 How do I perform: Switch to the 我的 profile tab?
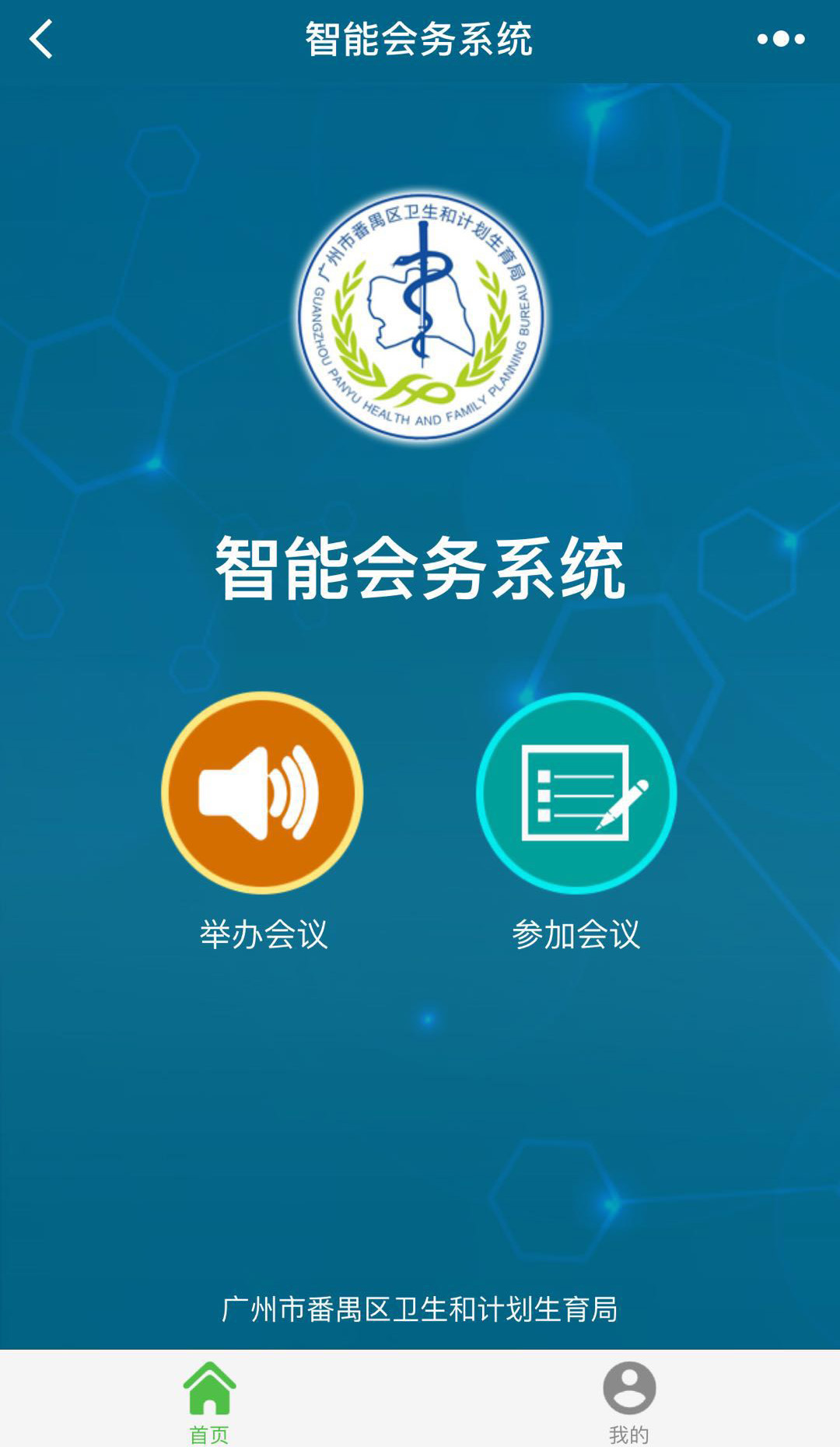point(629,1400)
